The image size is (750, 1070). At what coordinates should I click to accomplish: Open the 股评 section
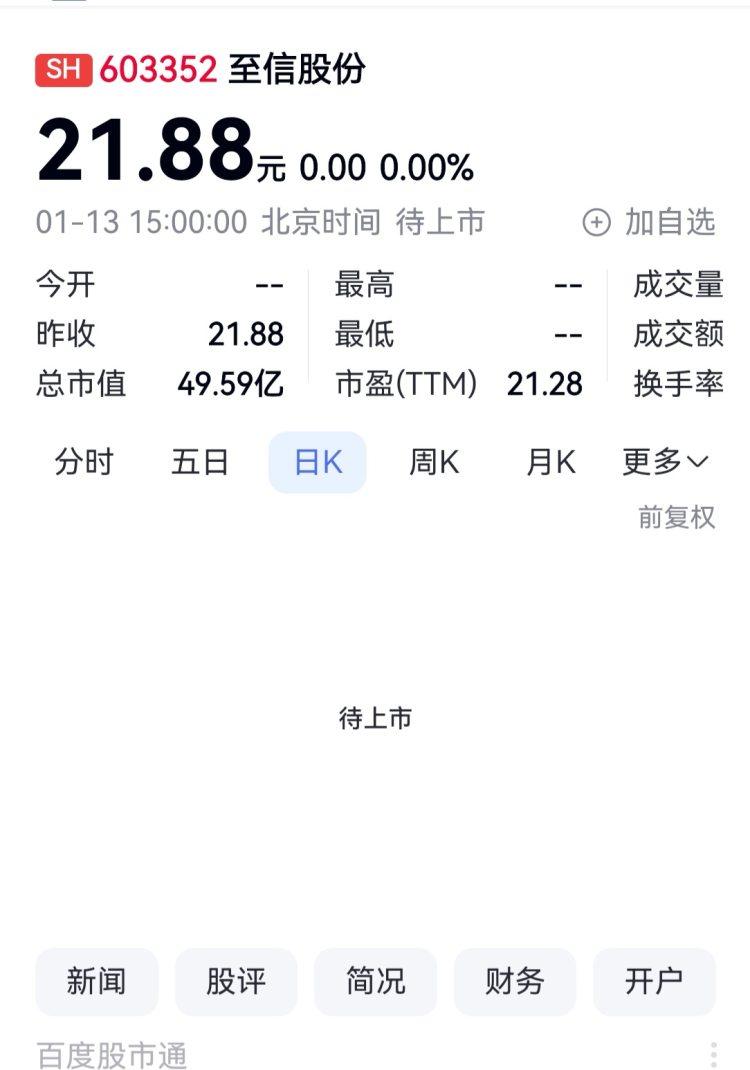[x=236, y=982]
